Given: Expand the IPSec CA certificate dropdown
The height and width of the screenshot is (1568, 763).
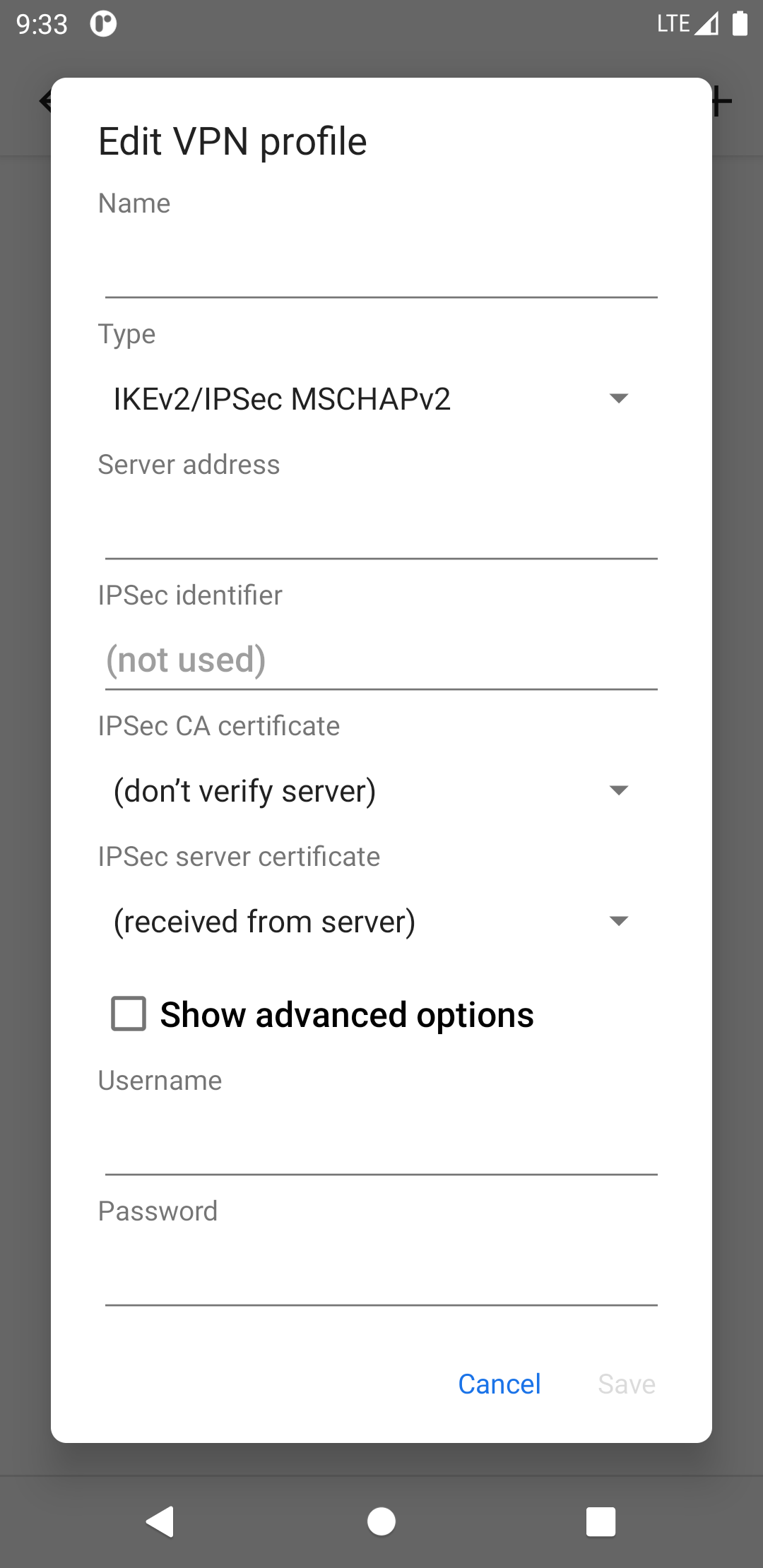Looking at the screenshot, I should 372,791.
